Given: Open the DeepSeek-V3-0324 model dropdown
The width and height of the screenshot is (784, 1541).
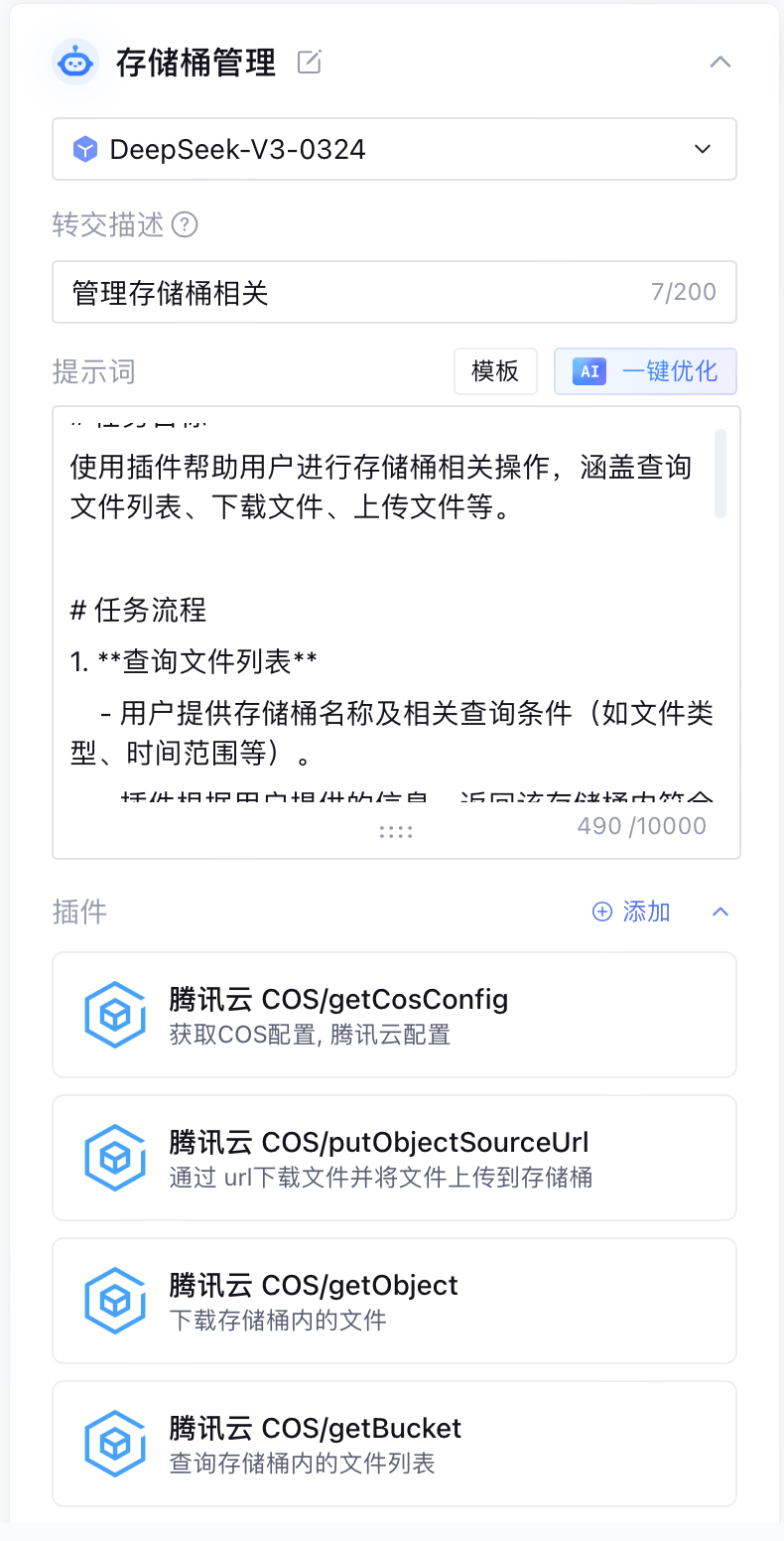Looking at the screenshot, I should click(x=394, y=150).
